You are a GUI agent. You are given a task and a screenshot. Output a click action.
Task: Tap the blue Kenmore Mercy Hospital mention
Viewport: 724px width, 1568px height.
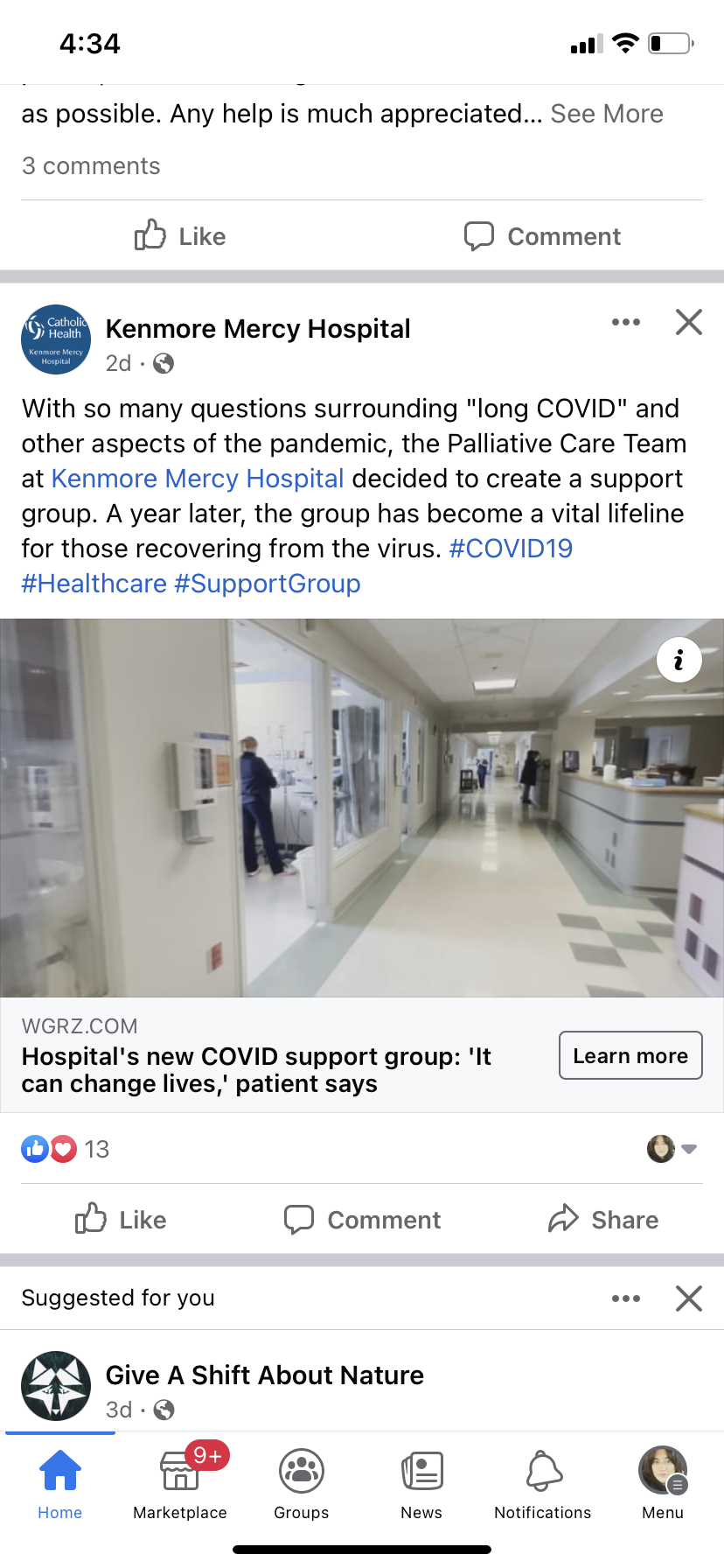pos(198,479)
